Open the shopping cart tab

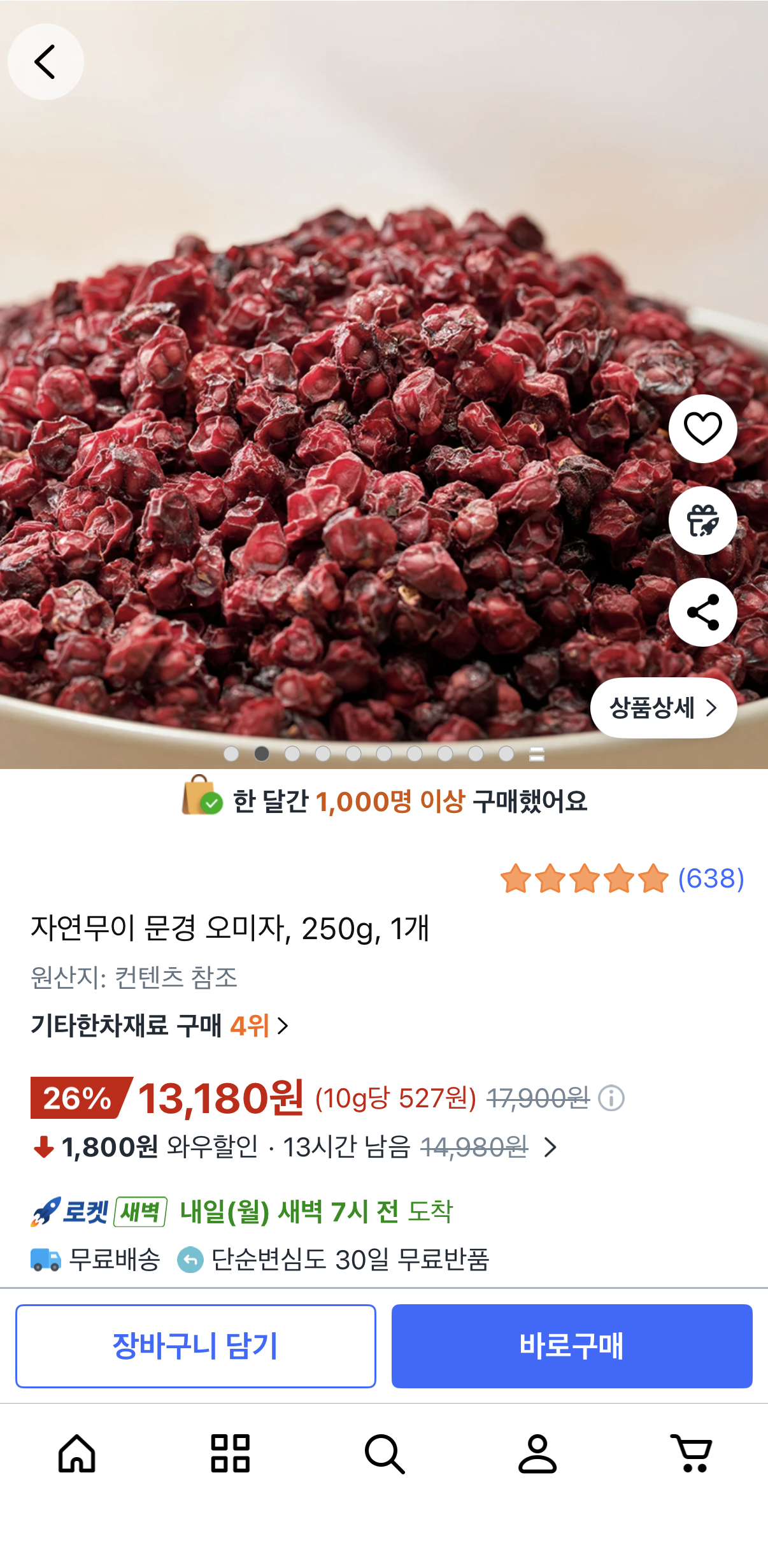[x=692, y=1453]
